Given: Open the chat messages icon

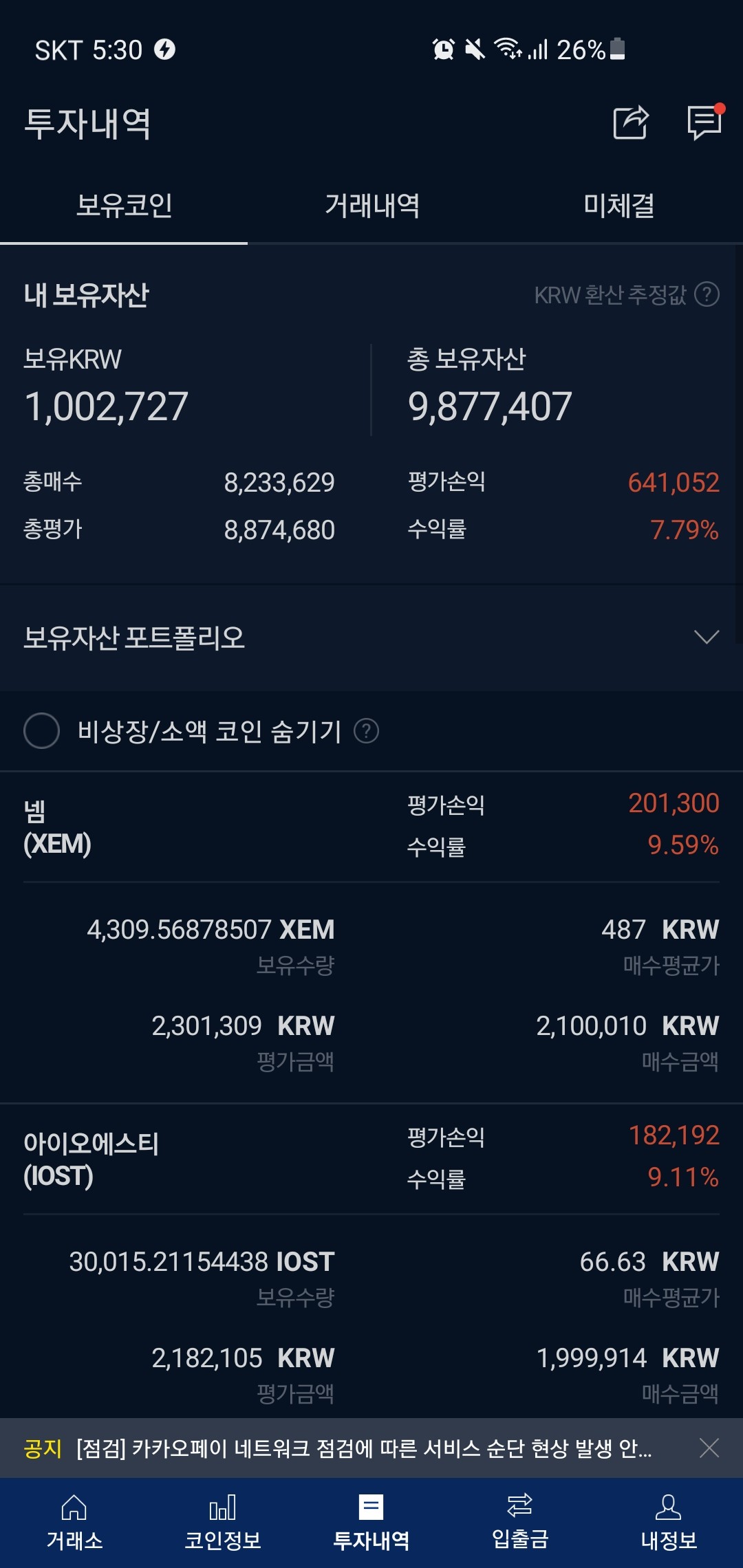Looking at the screenshot, I should coord(705,122).
